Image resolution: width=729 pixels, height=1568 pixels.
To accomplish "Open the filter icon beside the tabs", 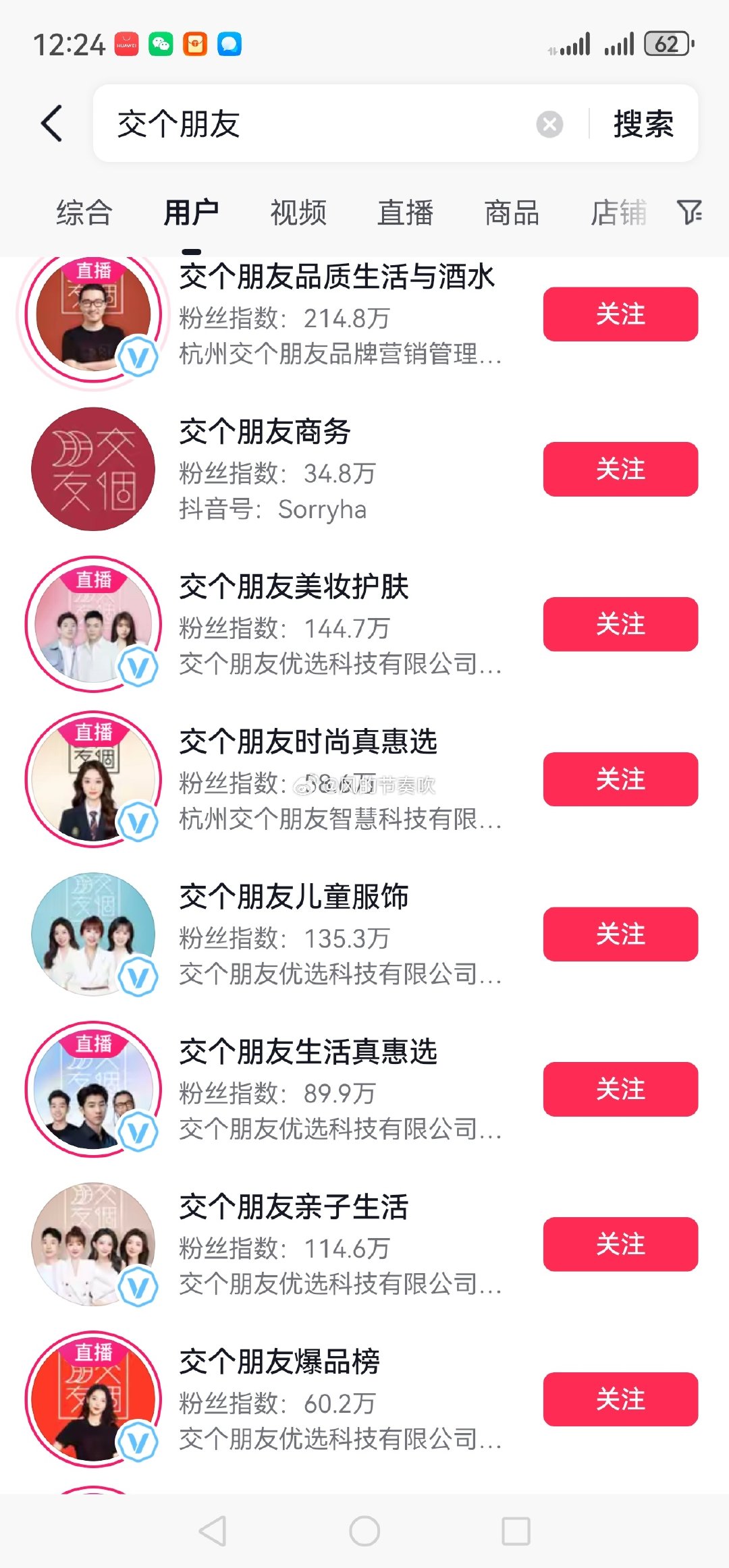I will point(689,213).
